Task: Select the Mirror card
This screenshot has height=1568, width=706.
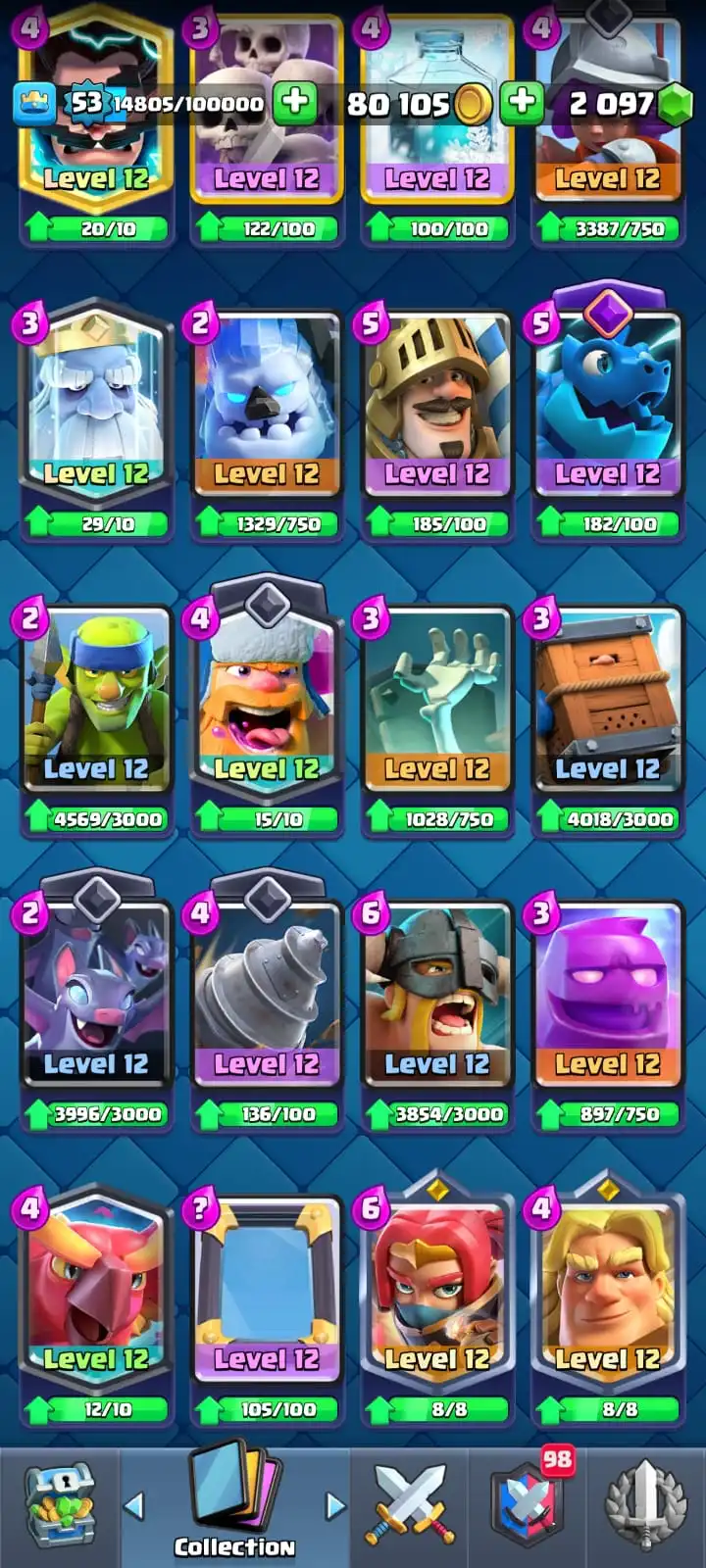Action: click(267, 1289)
